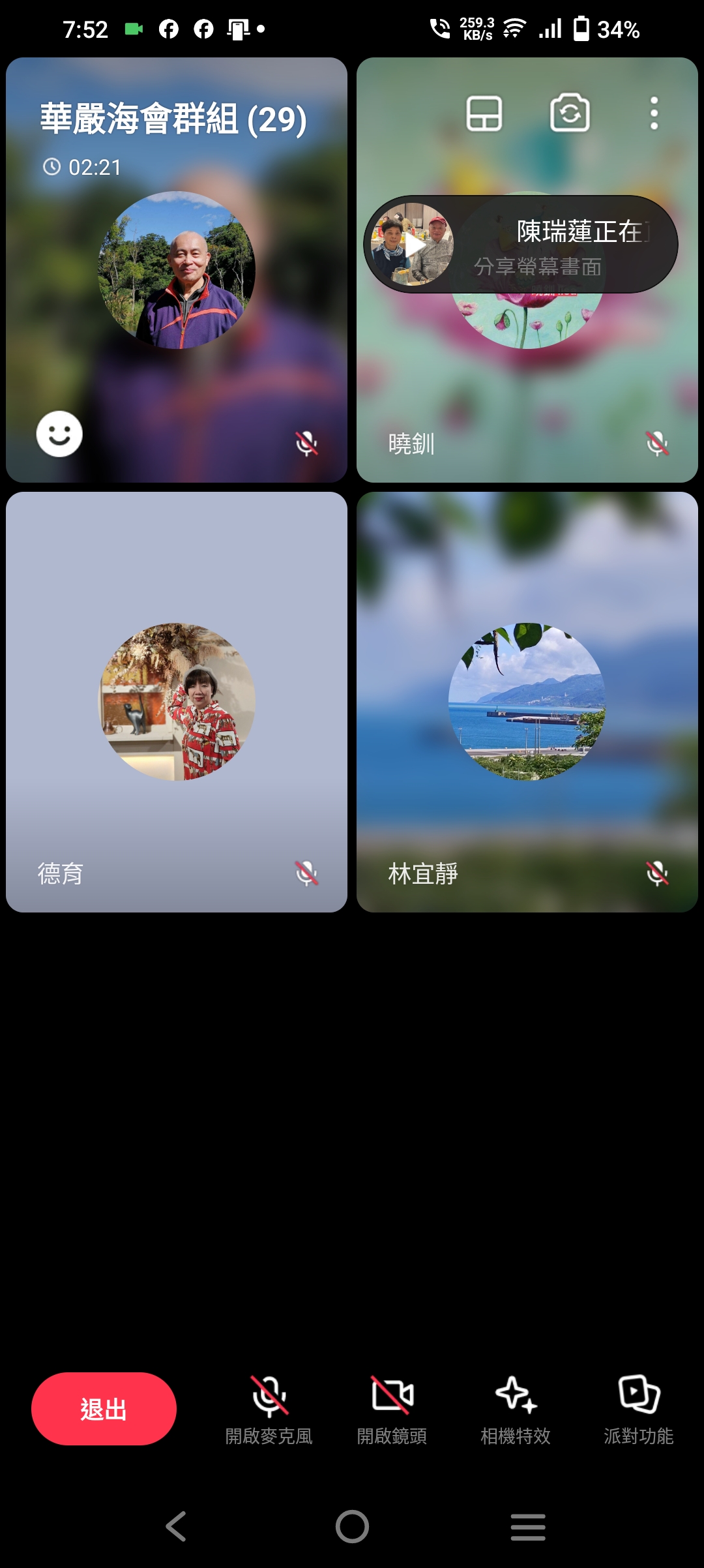Select 林宜靜's participant tile
Image resolution: width=704 pixels, height=1568 pixels.
click(527, 701)
